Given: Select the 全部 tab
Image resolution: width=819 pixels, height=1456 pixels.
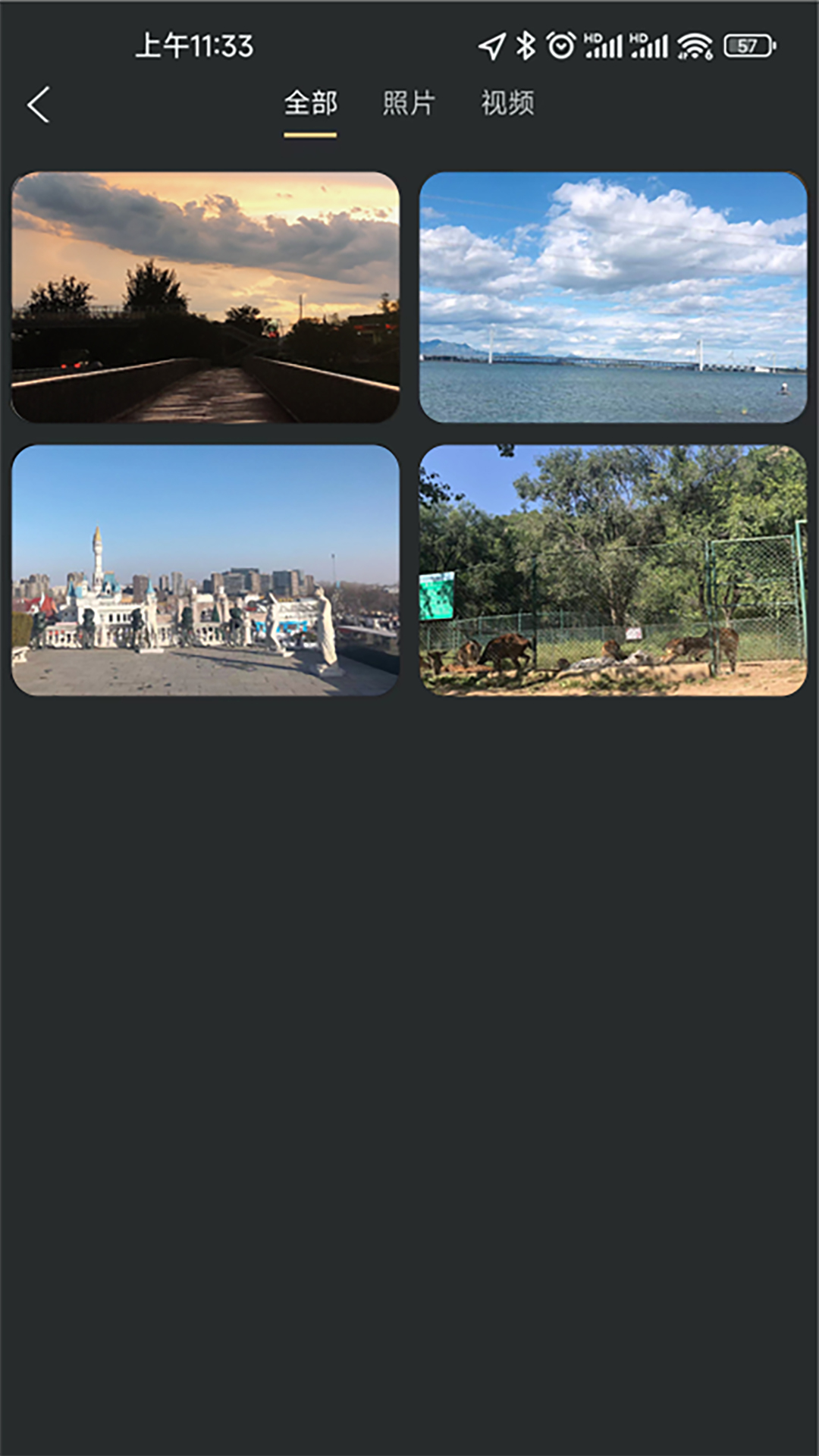Looking at the screenshot, I should tap(310, 103).
